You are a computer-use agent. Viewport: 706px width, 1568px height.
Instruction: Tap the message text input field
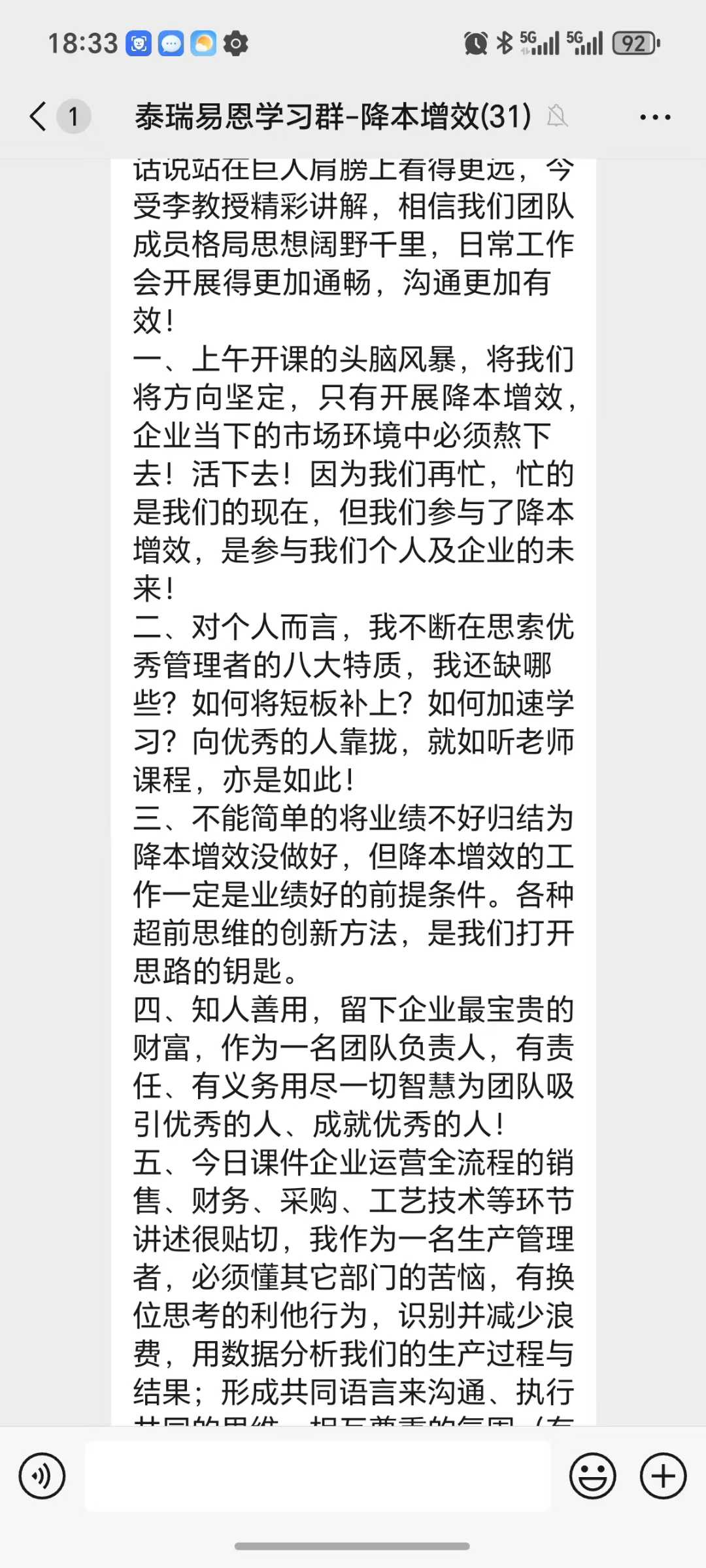(318, 1476)
